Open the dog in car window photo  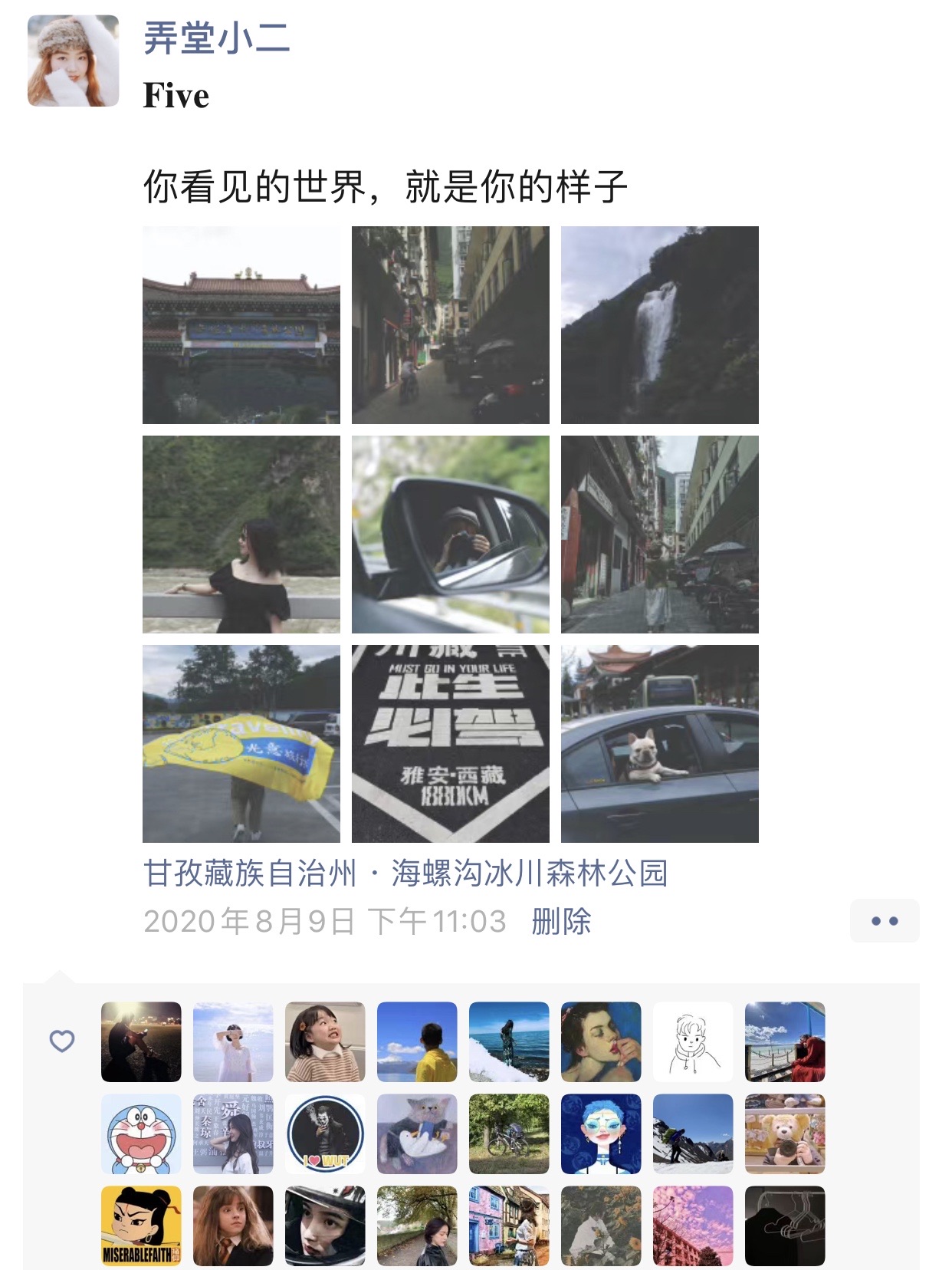point(659,743)
